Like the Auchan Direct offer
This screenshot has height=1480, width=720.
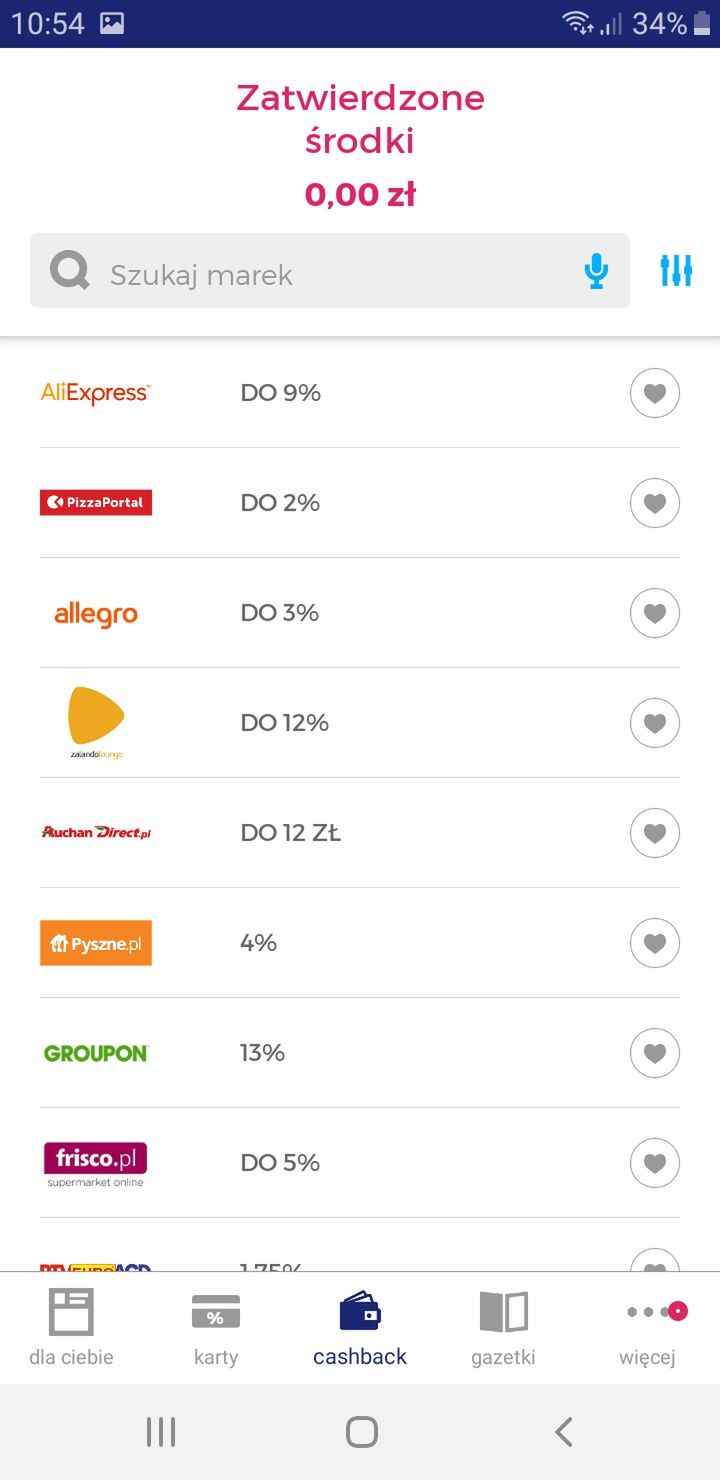click(x=655, y=833)
